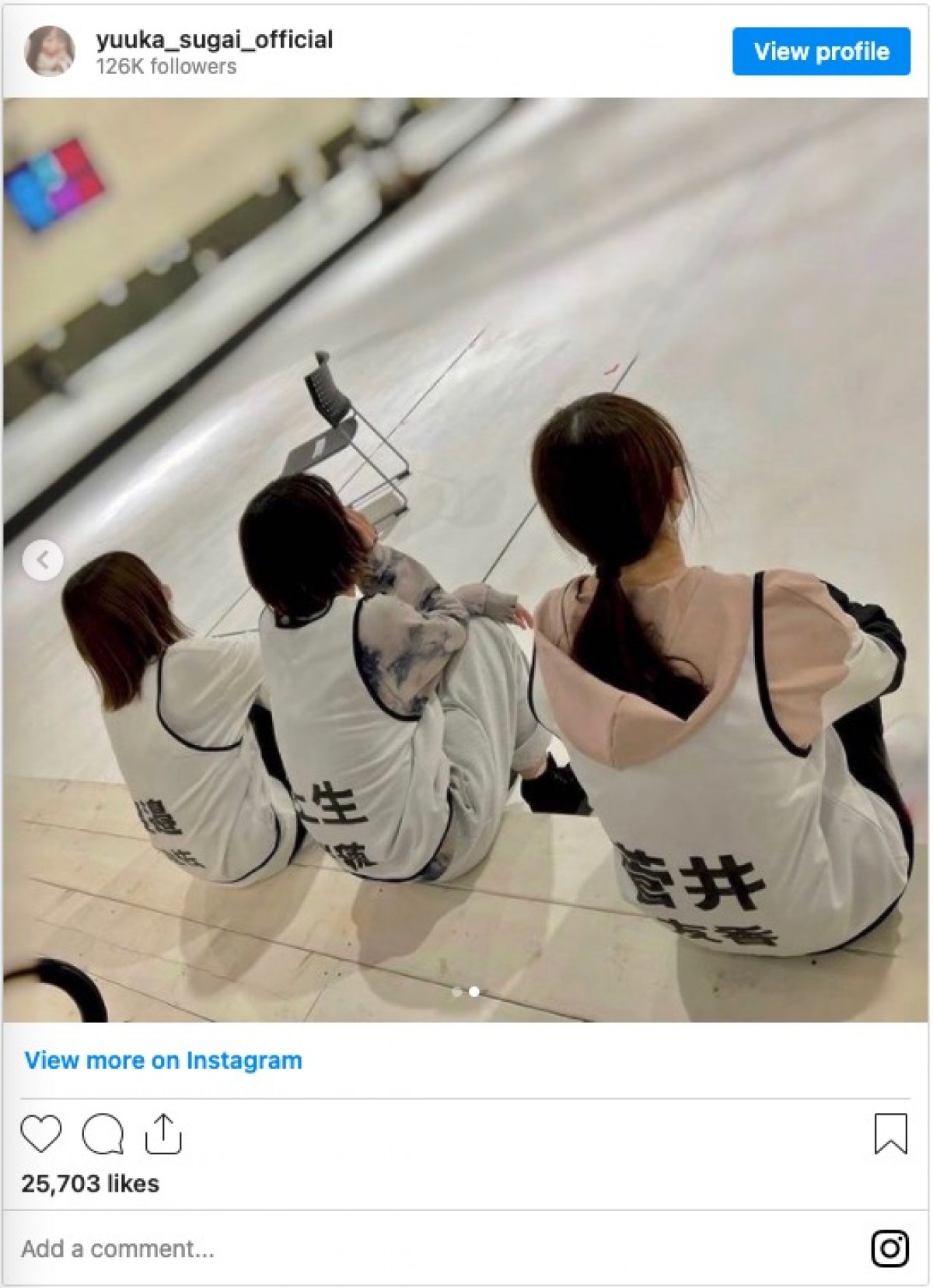The image size is (933, 1288).
Task: Like this post with the heart icon
Action: (x=40, y=1133)
